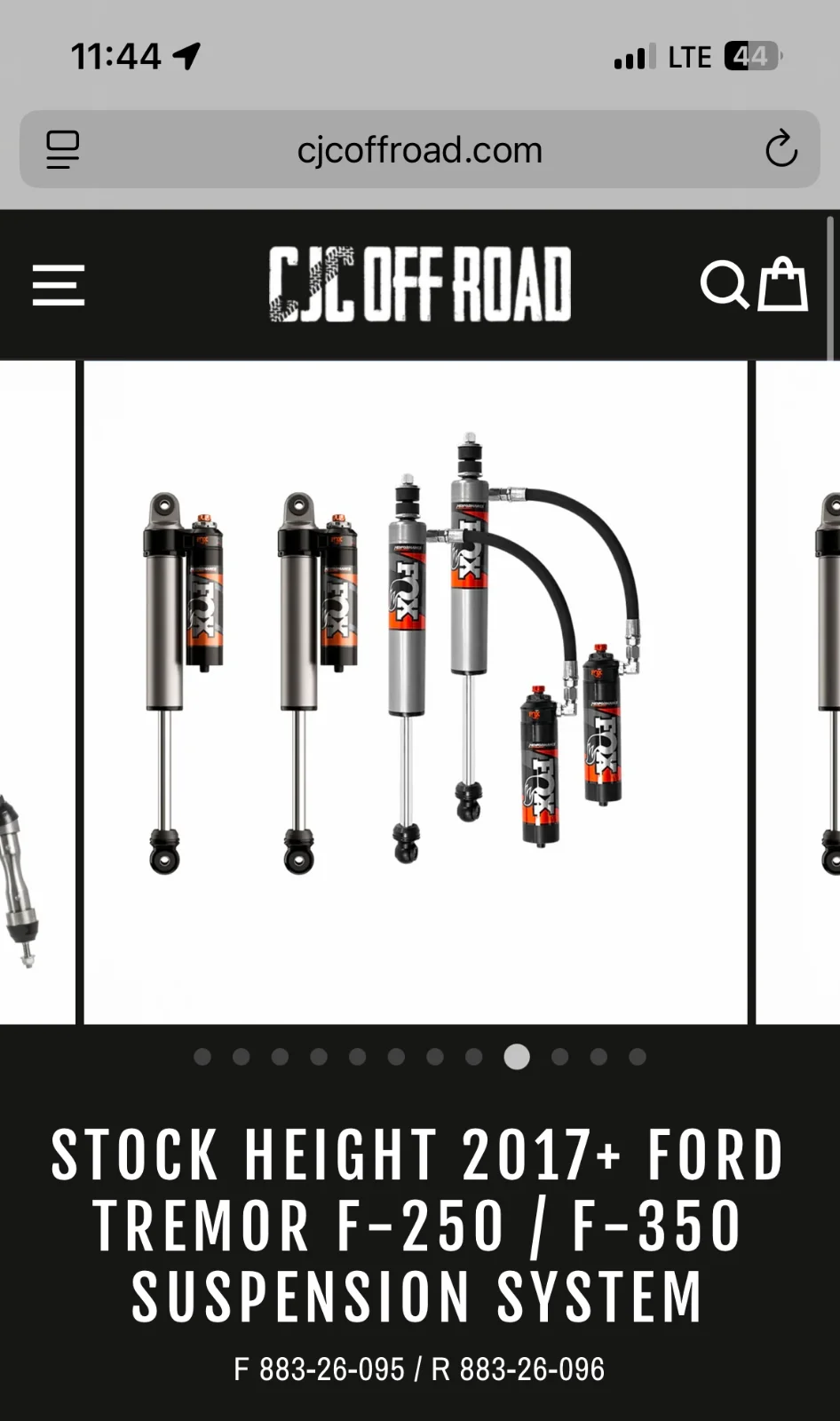Open Safari page settings reader icon

62,149
